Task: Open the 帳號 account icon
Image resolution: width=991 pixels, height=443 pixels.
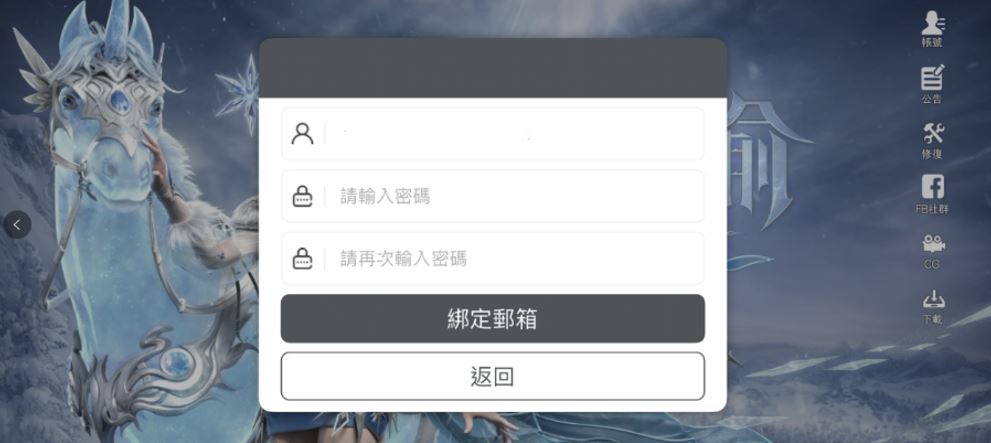Action: point(932,29)
